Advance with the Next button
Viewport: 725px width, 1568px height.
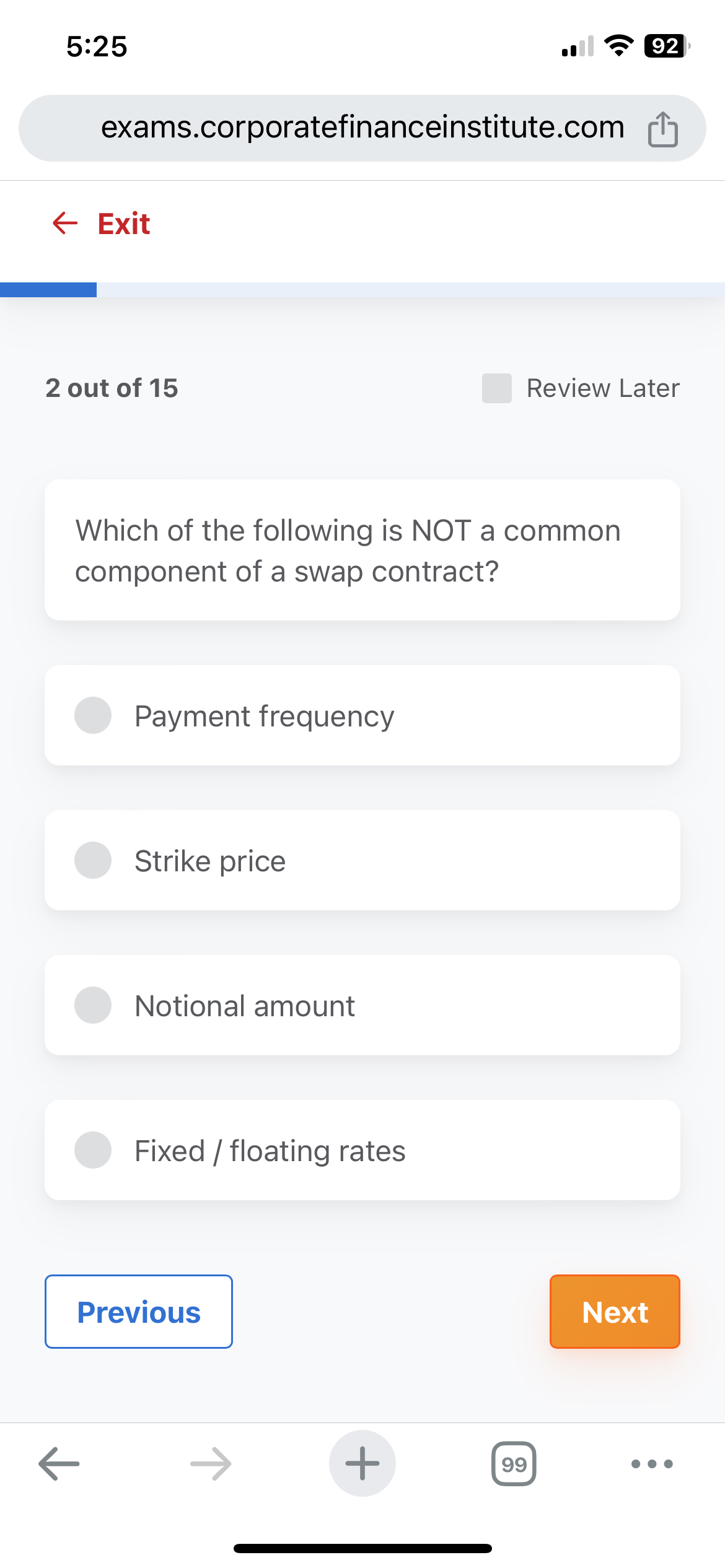[614, 1311]
